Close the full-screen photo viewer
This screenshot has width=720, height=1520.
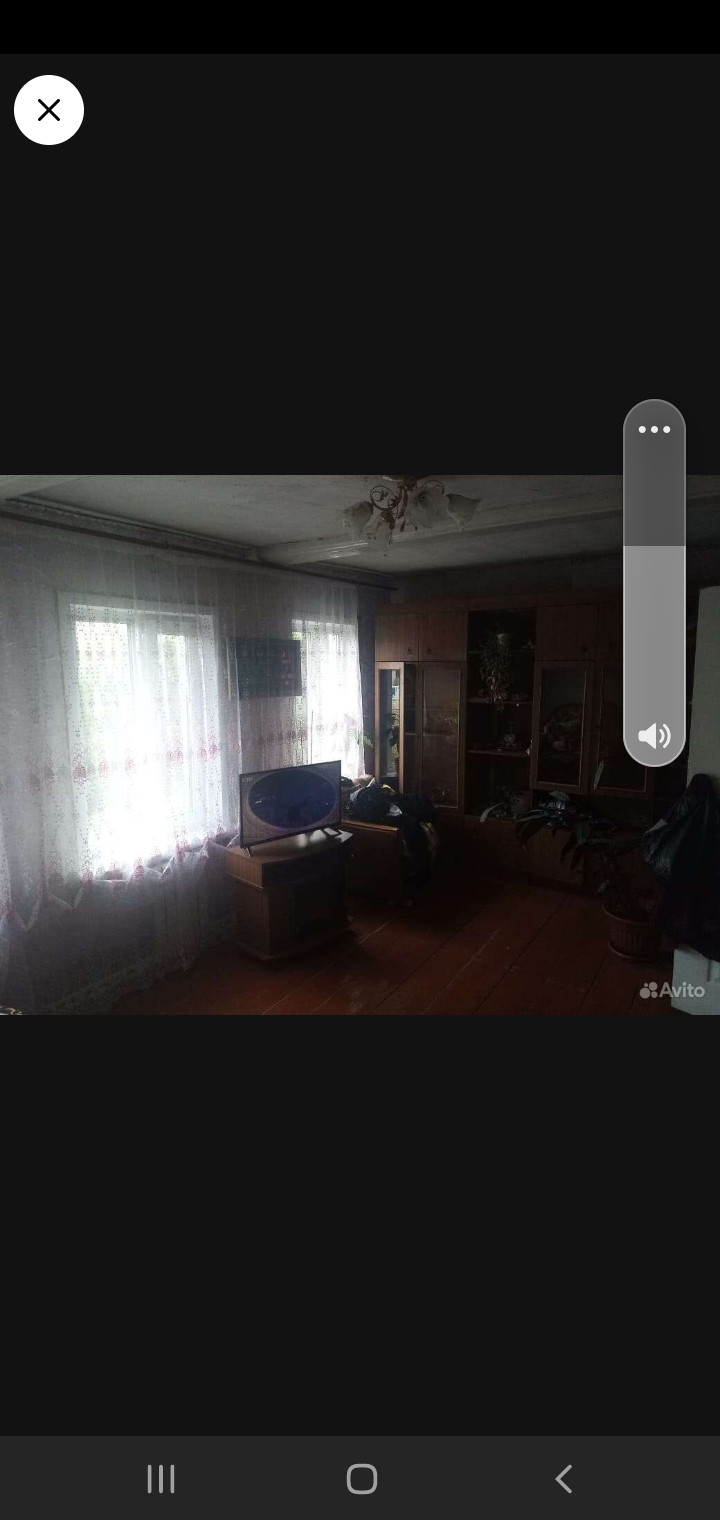[49, 110]
